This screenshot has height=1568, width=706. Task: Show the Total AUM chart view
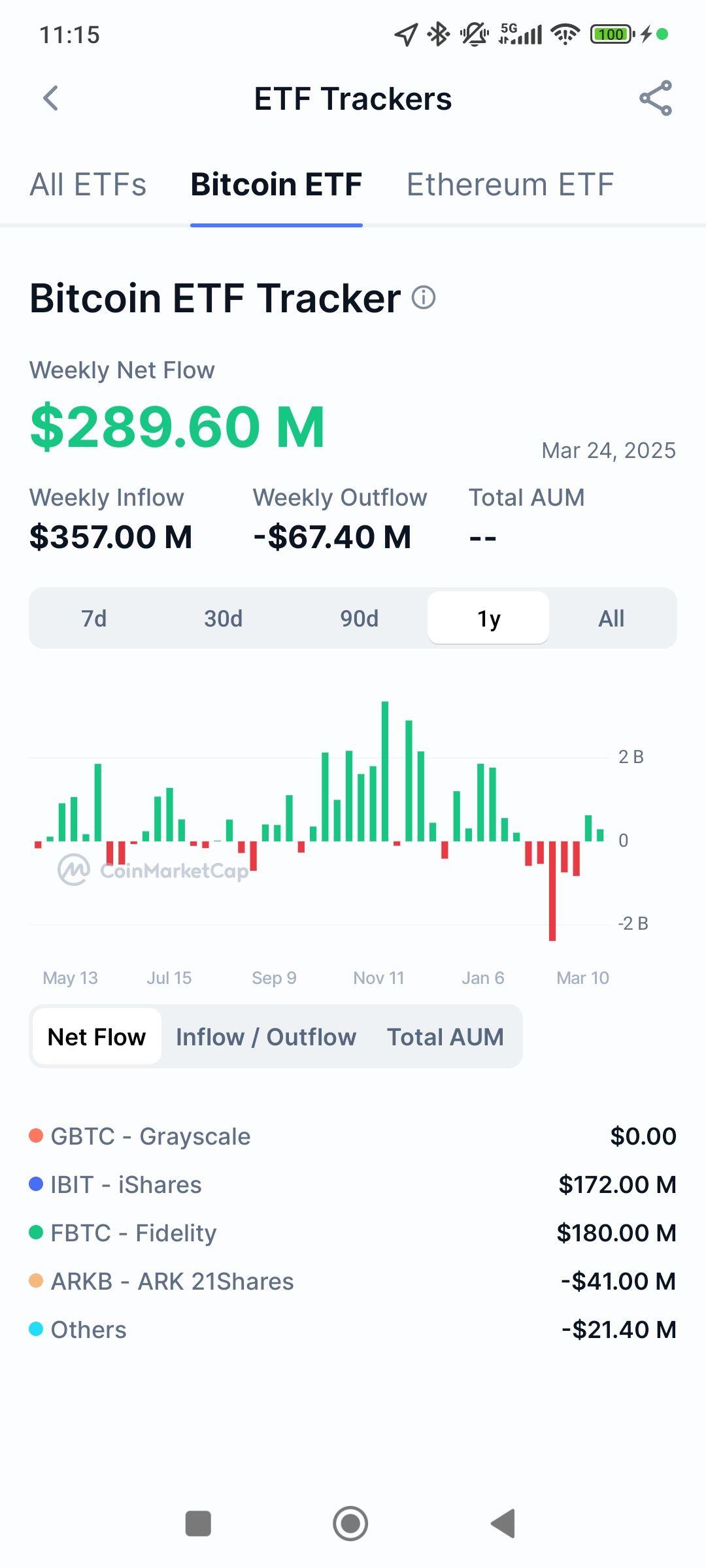(x=445, y=1037)
